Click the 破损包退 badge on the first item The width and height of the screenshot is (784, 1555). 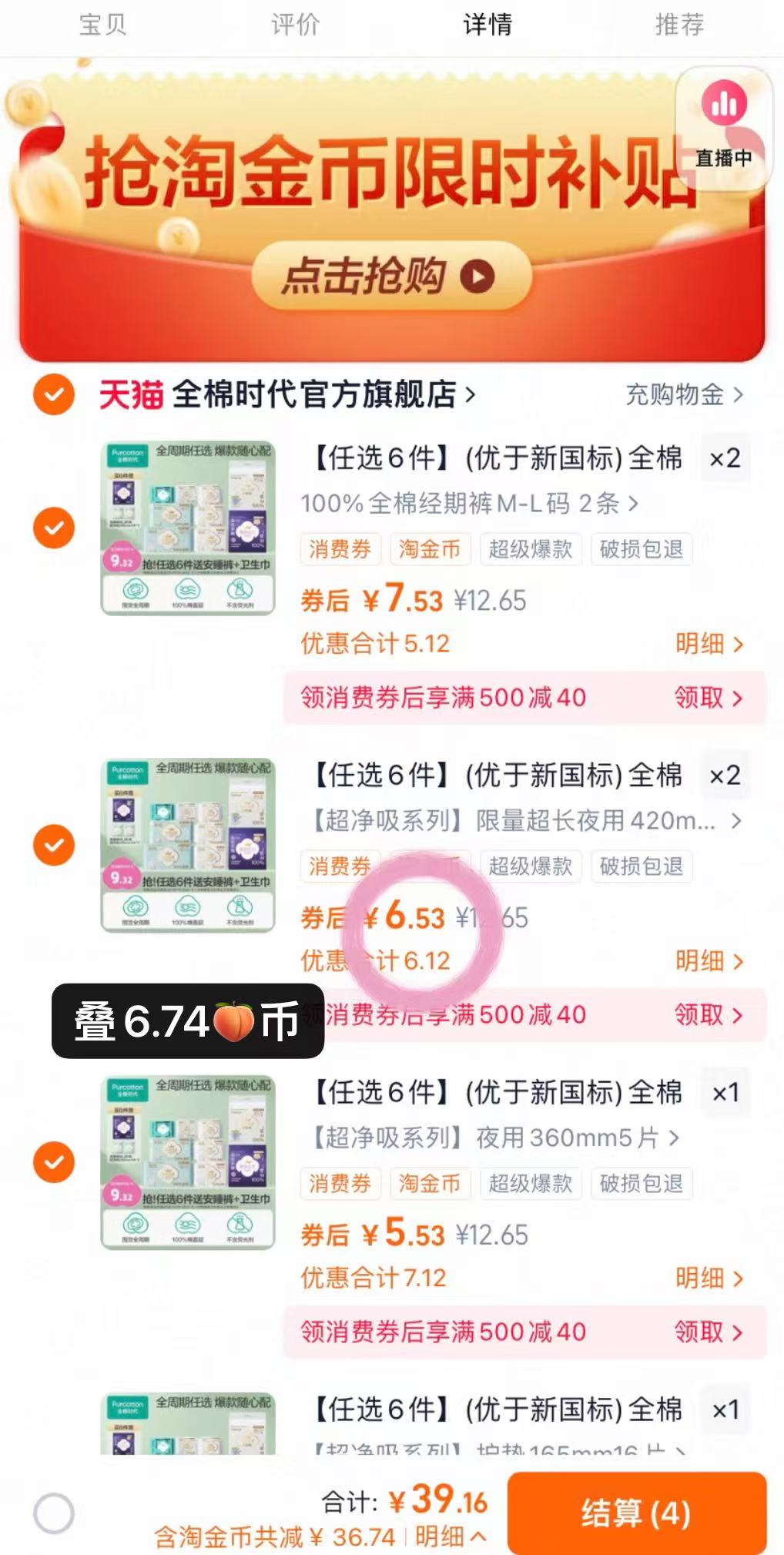(x=642, y=549)
